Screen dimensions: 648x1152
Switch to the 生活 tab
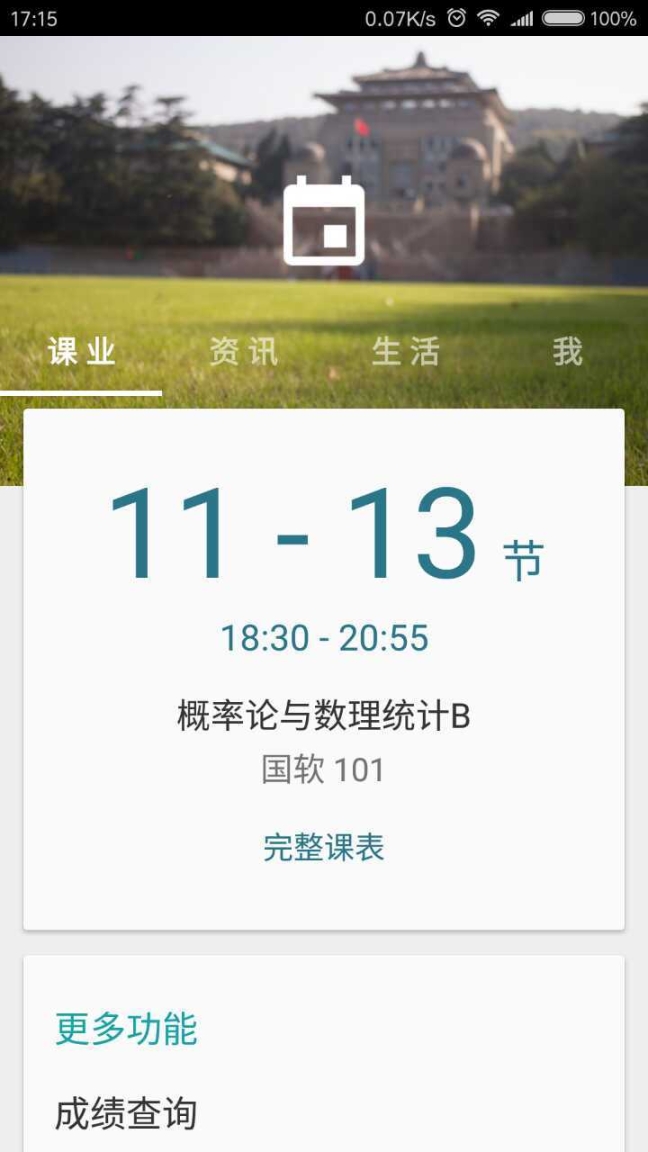point(405,352)
